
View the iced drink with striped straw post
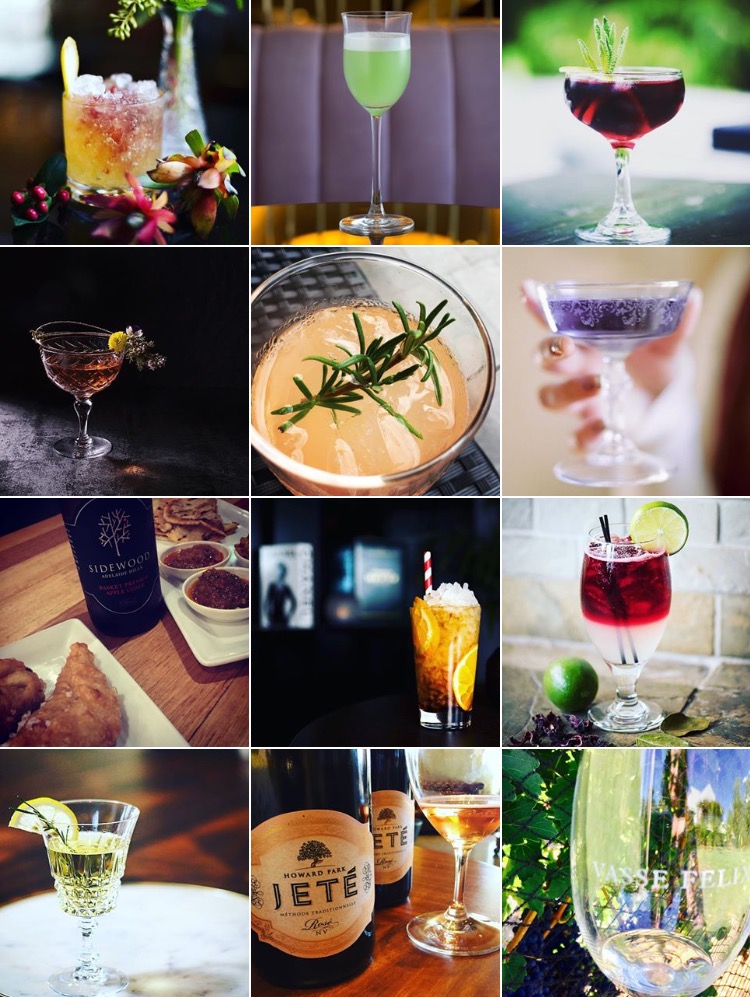(x=375, y=622)
